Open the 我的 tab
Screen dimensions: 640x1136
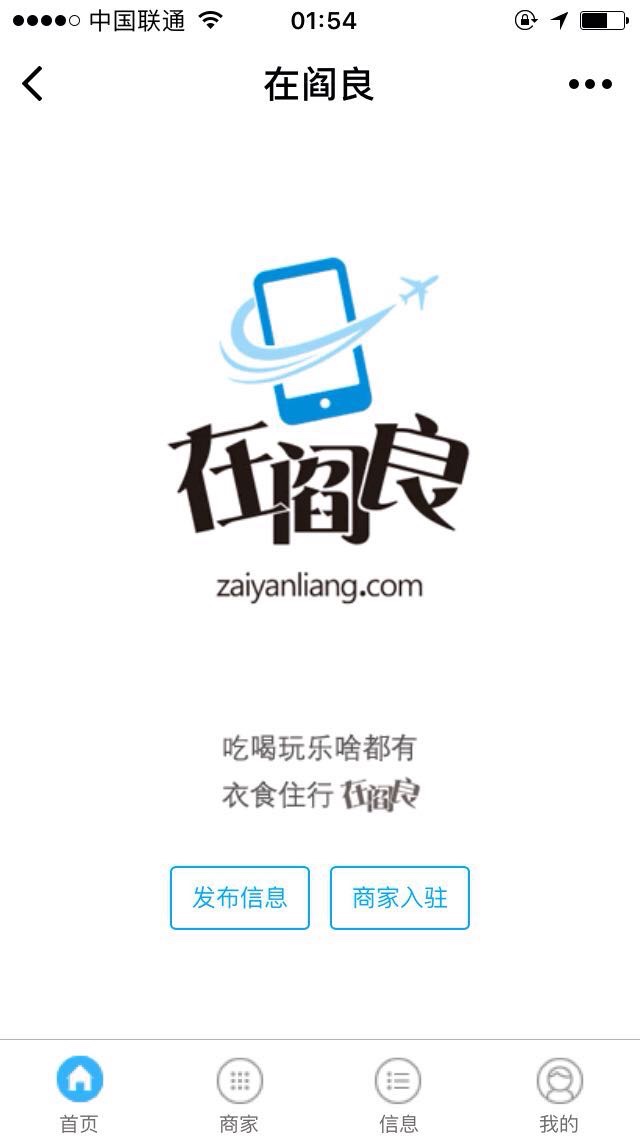point(559,1093)
